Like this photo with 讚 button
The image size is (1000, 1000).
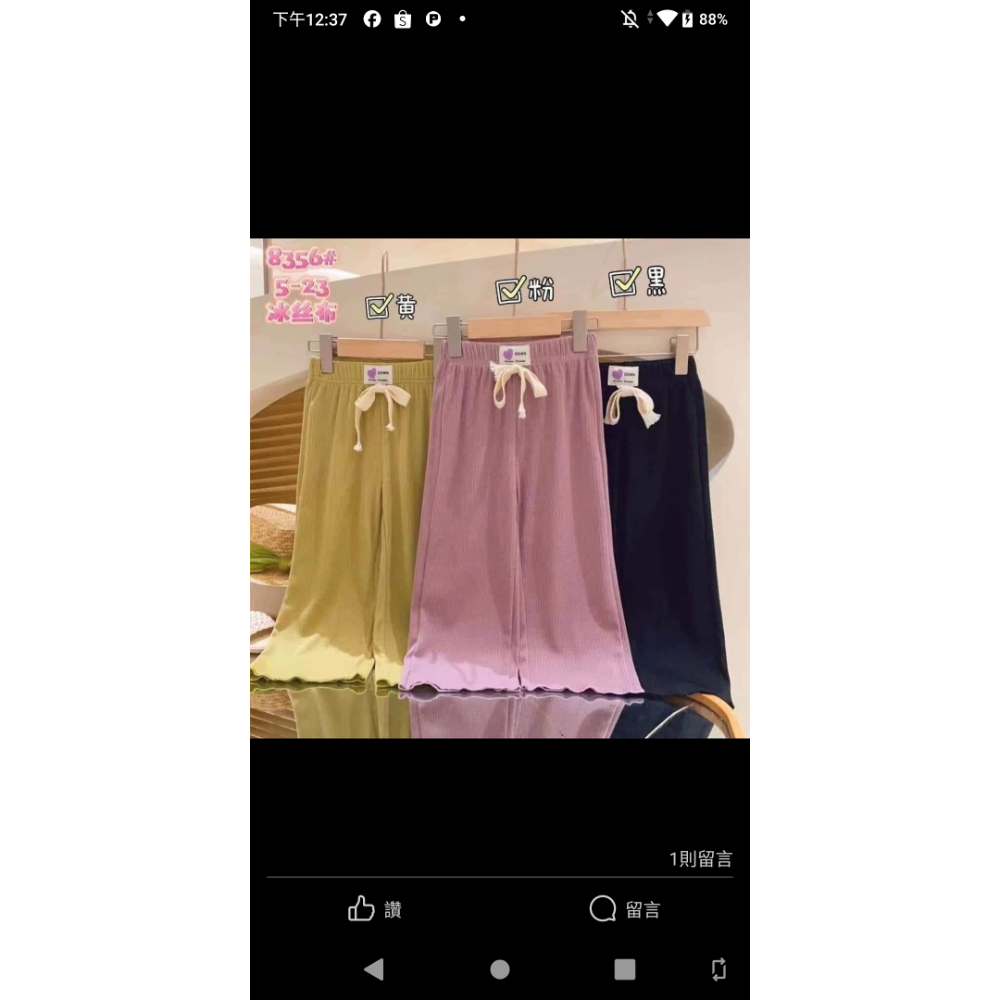[x=375, y=909]
